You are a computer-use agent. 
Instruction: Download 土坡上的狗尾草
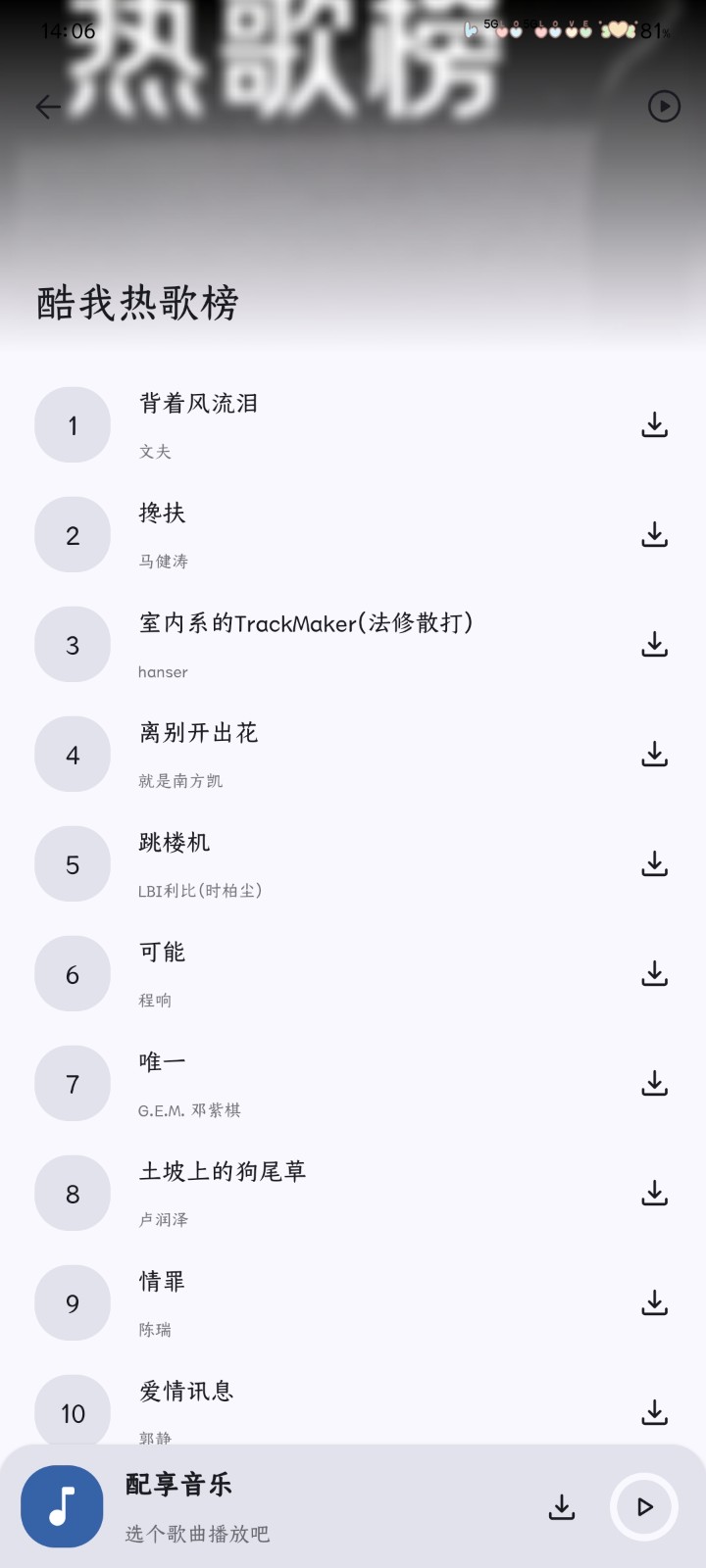[x=654, y=1194]
